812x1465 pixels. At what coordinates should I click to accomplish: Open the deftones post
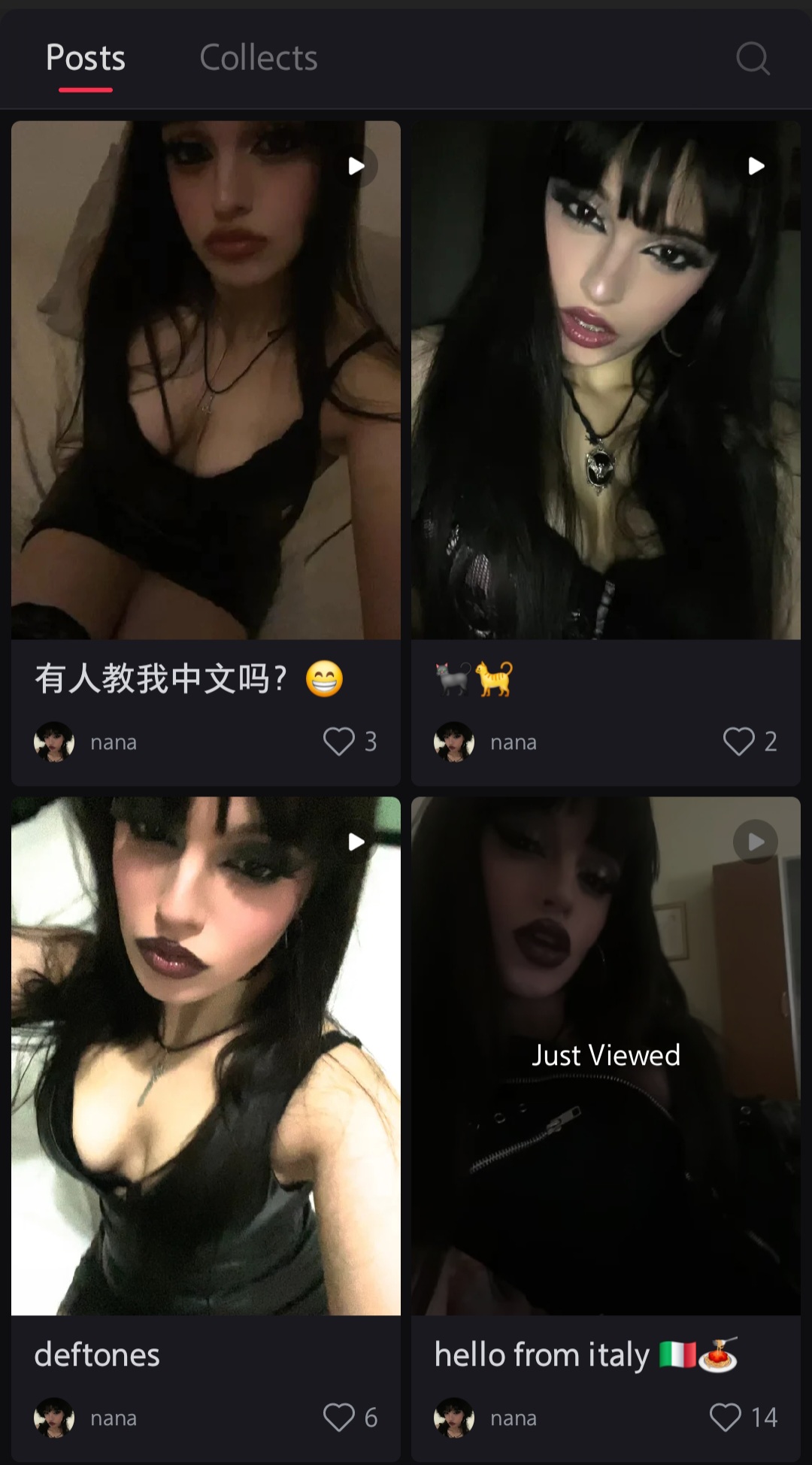coord(206,1056)
